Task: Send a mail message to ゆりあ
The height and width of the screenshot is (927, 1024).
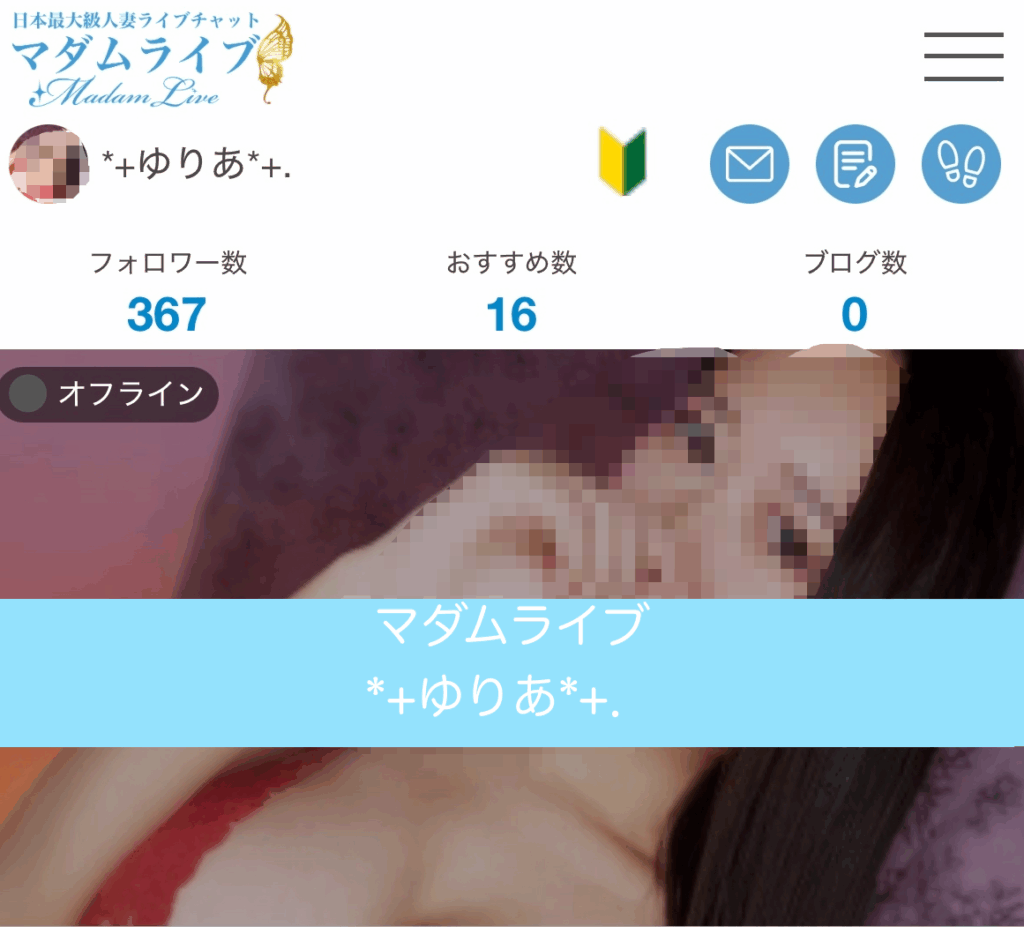Action: [x=749, y=164]
